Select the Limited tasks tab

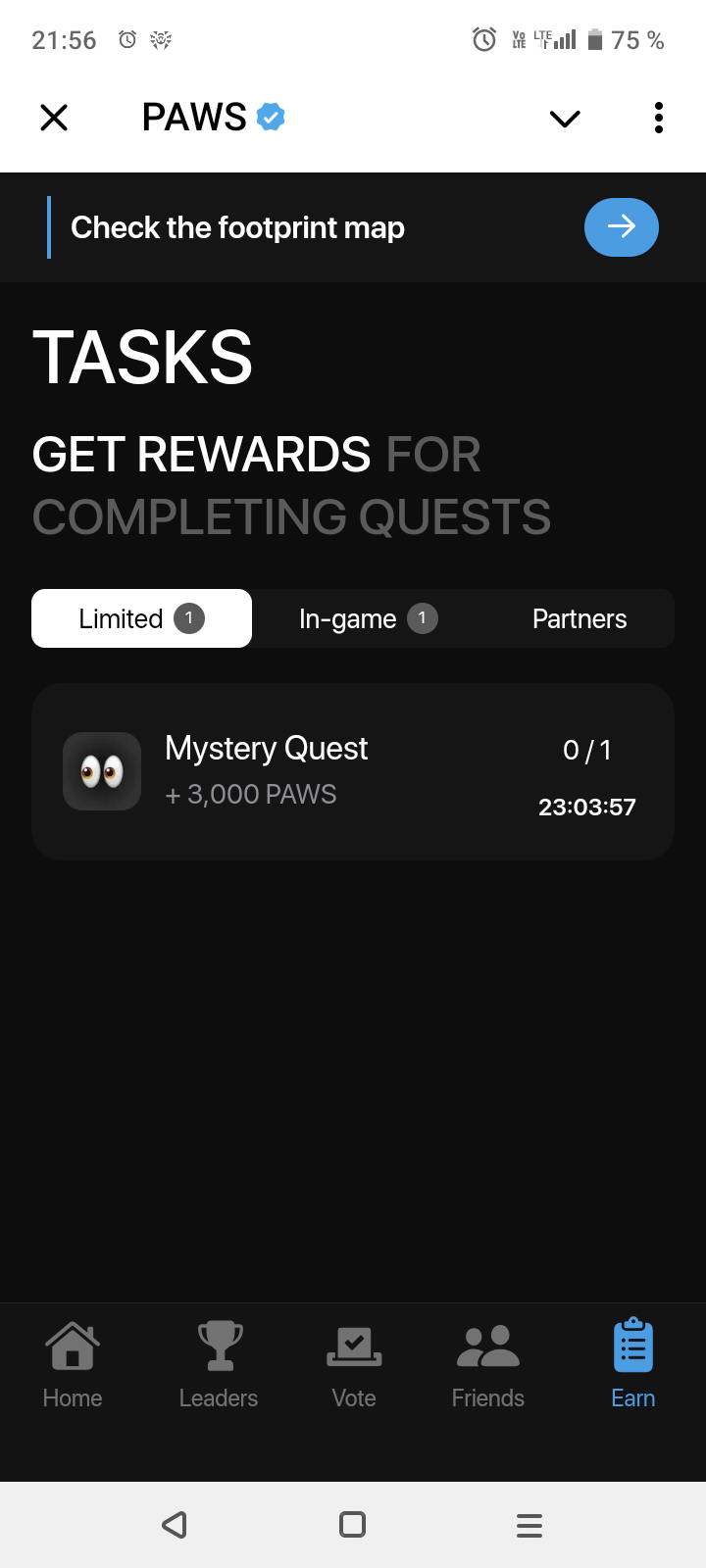pyautogui.click(x=141, y=618)
